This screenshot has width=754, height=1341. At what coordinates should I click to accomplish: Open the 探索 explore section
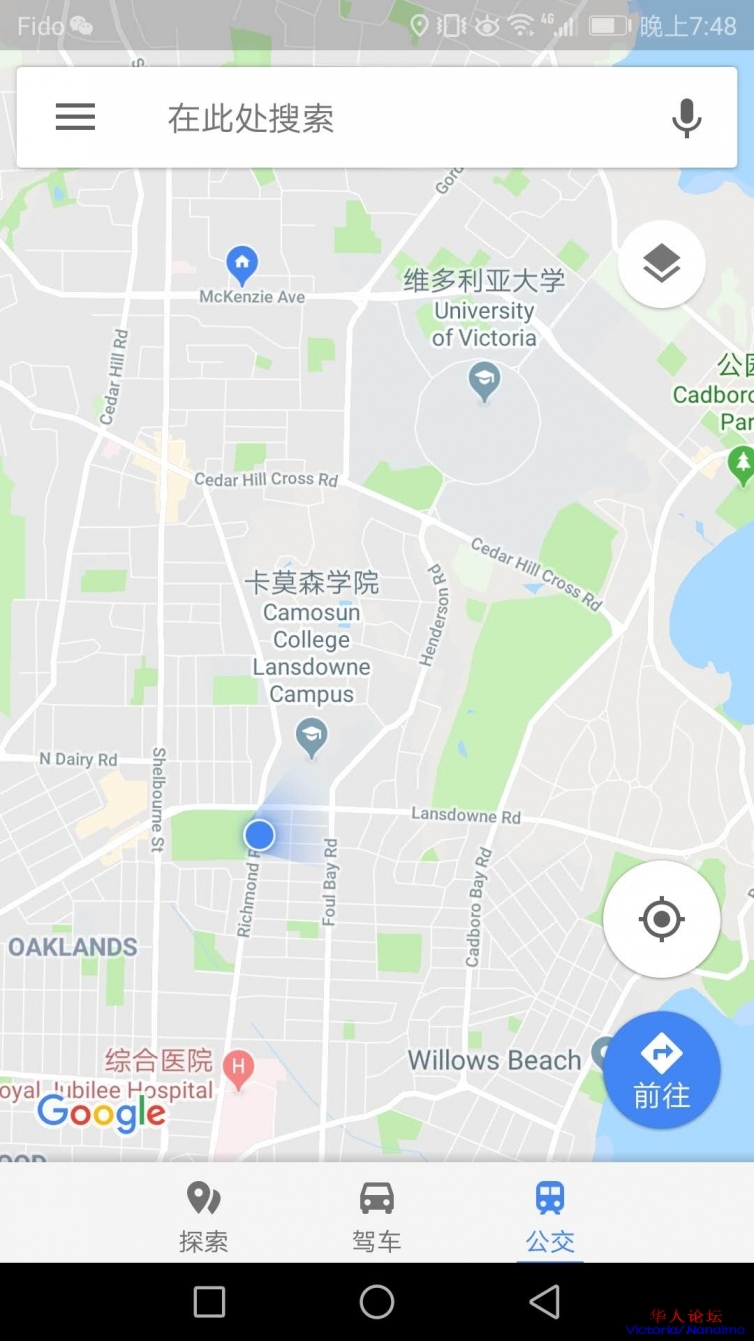pyautogui.click(x=204, y=1213)
